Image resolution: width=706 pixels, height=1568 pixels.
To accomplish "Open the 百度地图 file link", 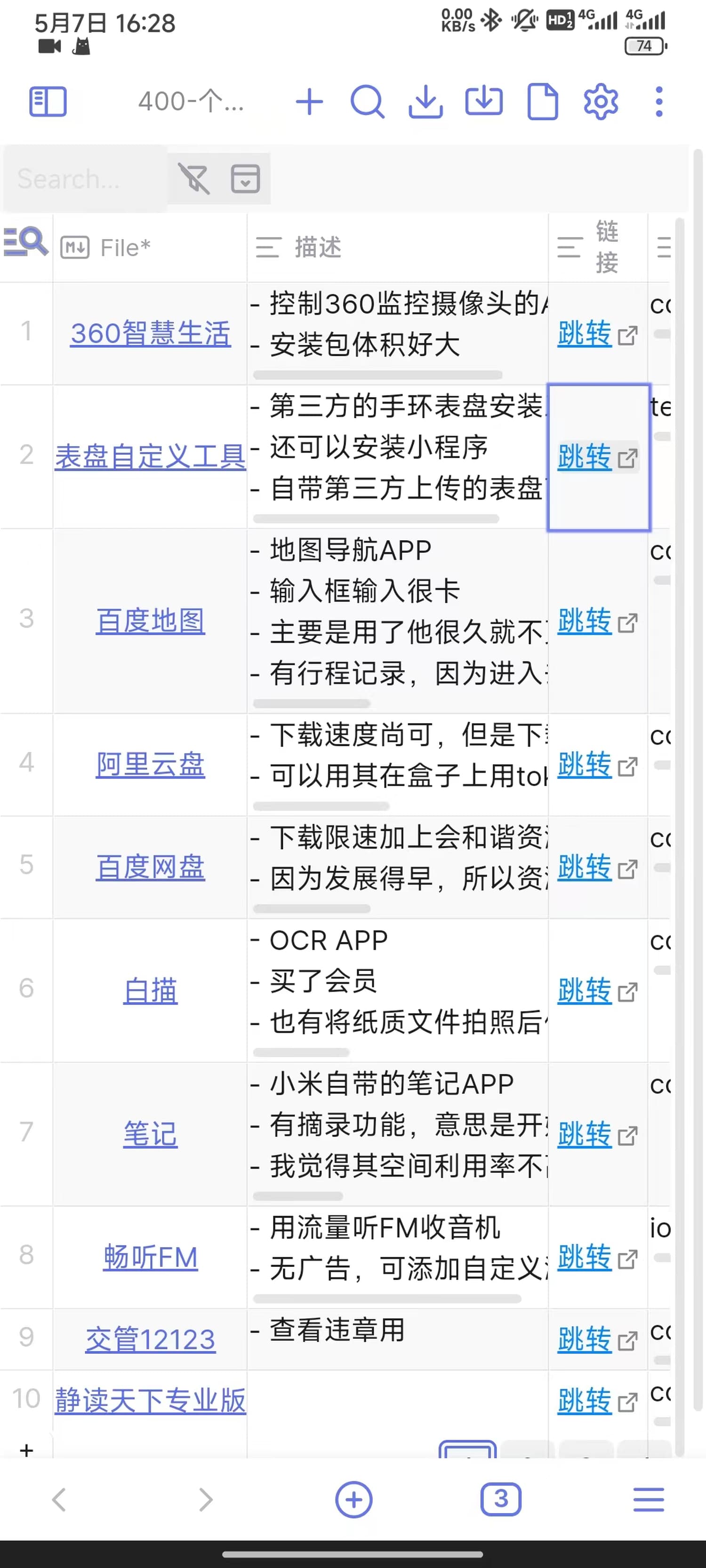I will click(x=151, y=621).
